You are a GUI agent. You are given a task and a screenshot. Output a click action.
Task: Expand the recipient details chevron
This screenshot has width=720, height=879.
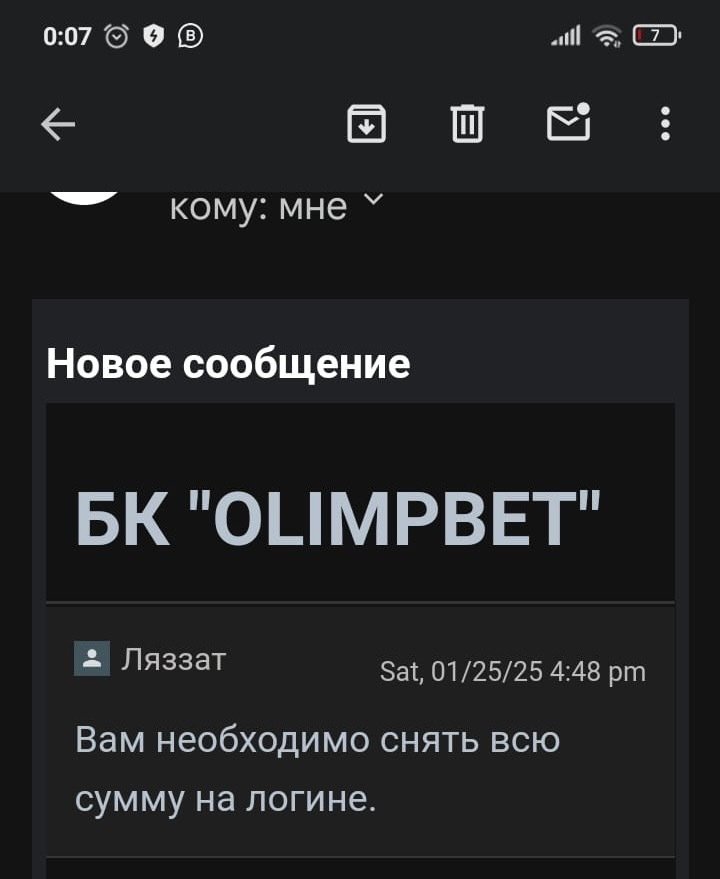[372, 201]
